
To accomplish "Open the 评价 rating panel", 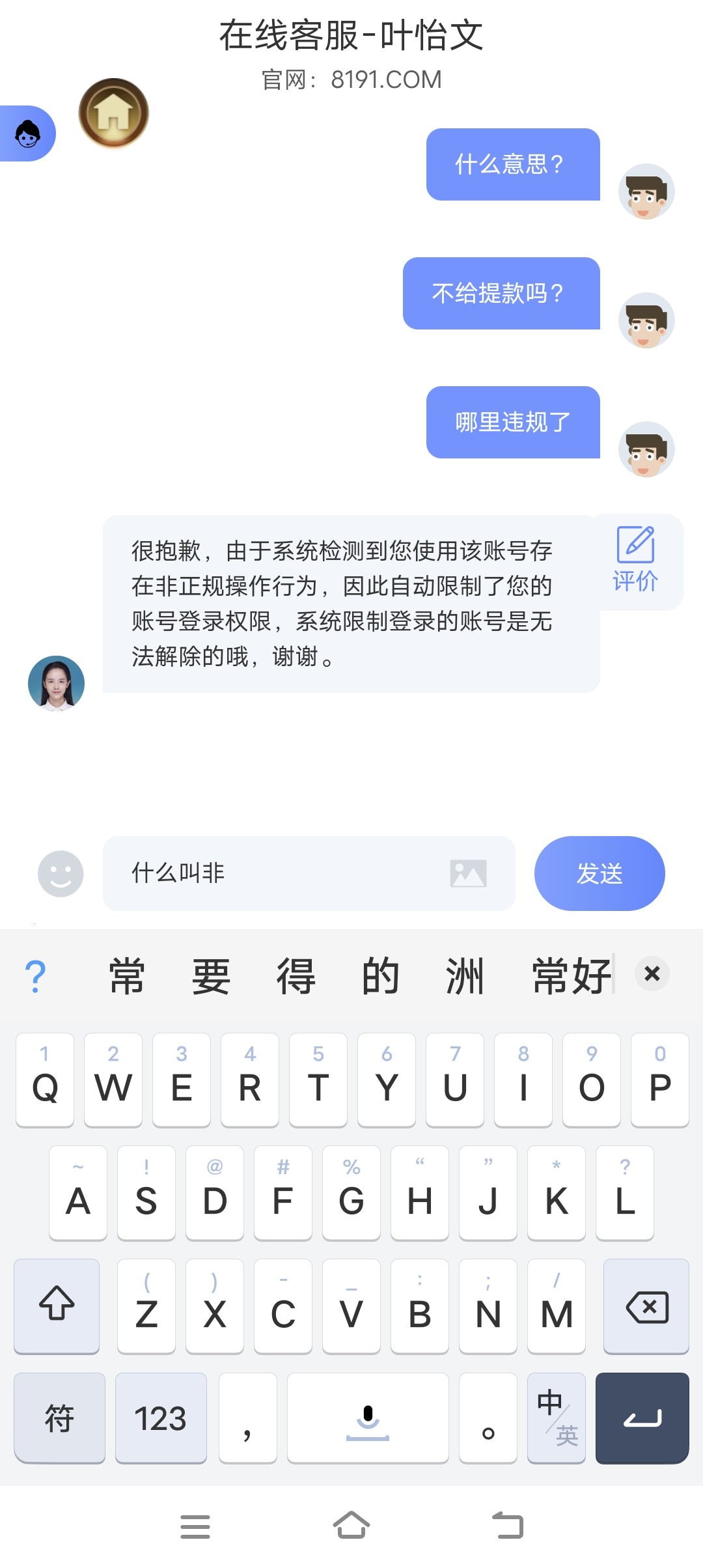I will click(x=635, y=560).
